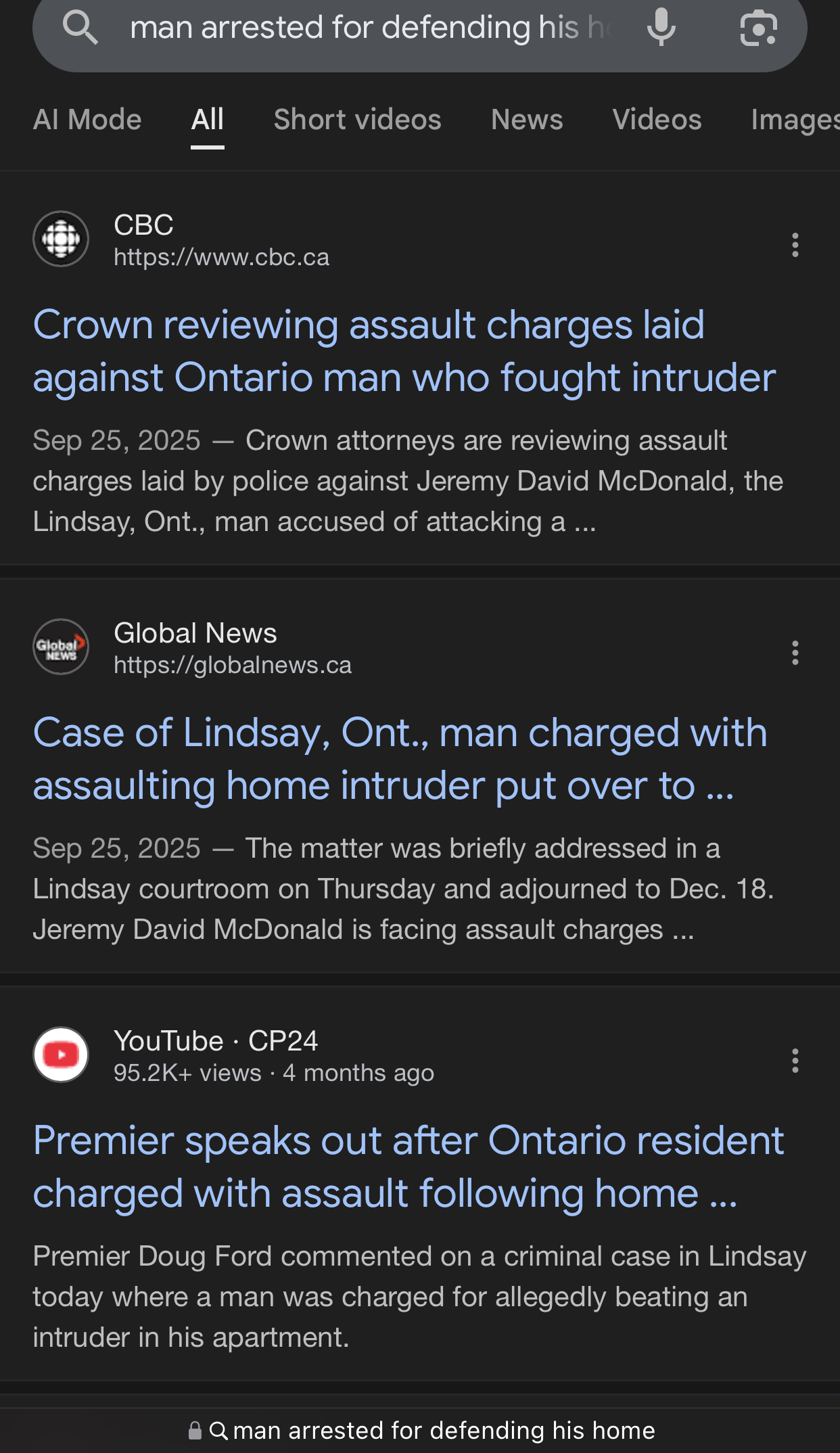The image size is (840, 1453).
Task: Select the Short videos tab
Action: click(357, 120)
